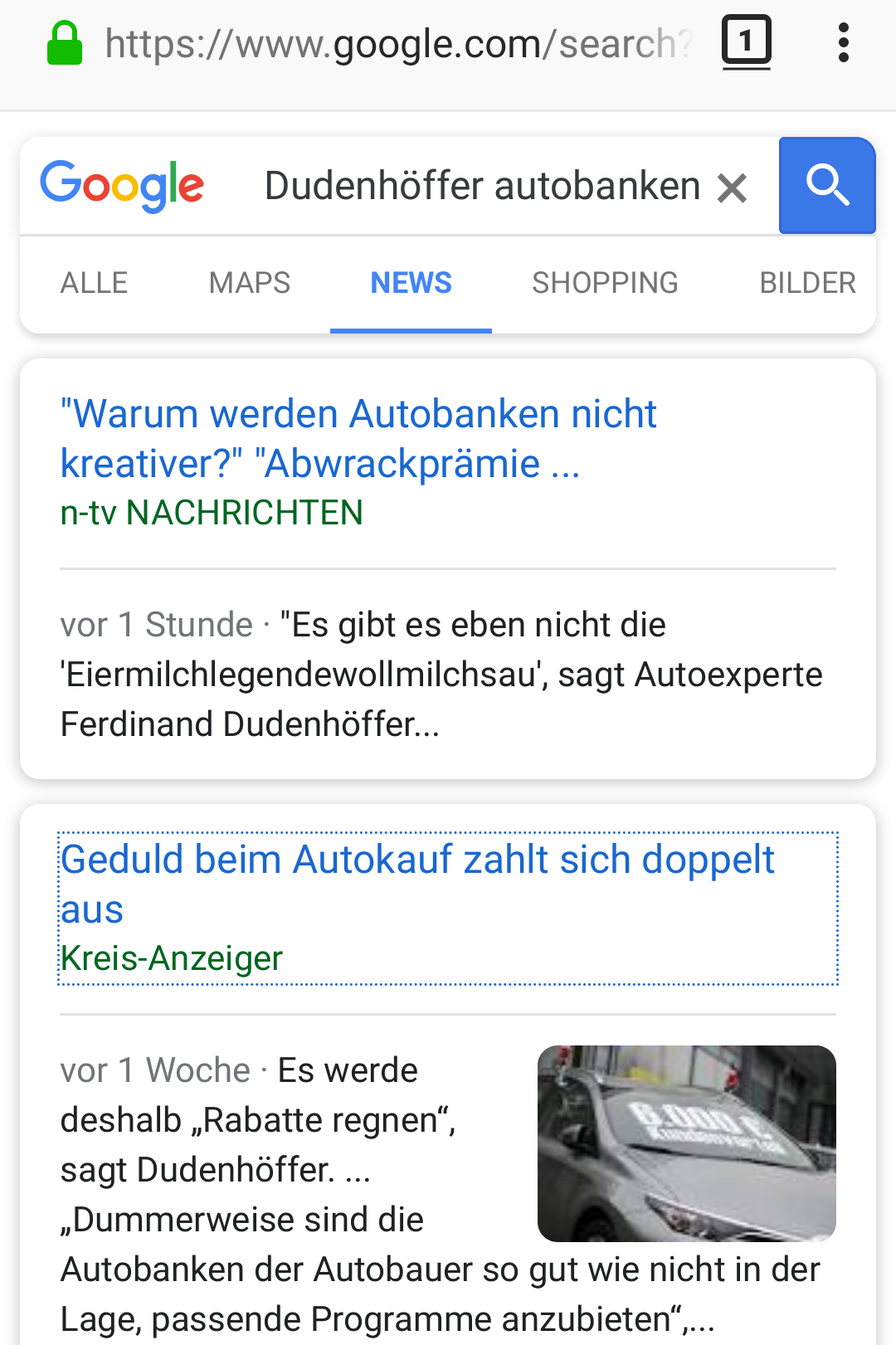Screen dimensions: 896x1345
Task: Tap the Google logo
Action: (122, 185)
